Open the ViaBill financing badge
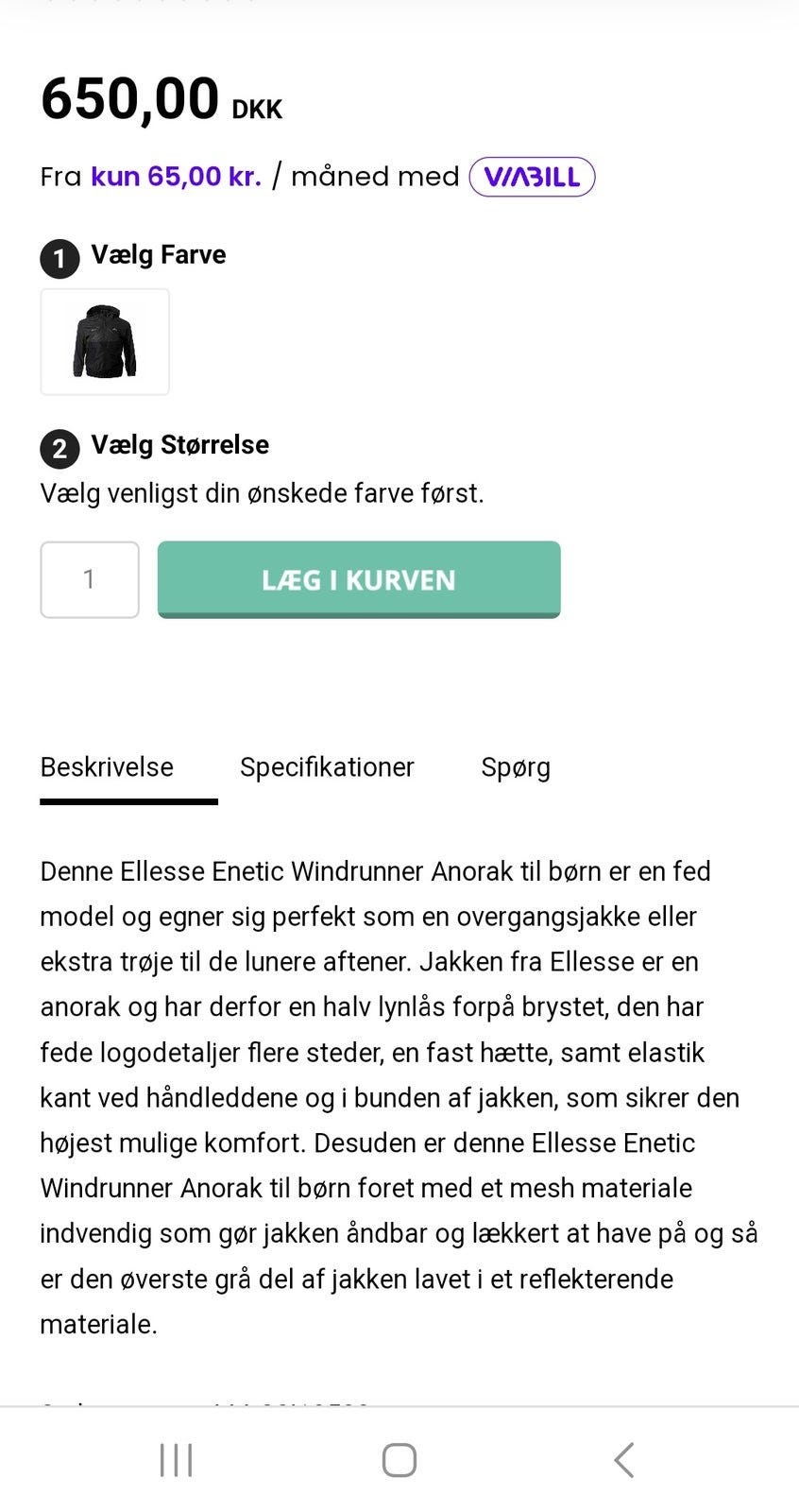799x1512 pixels. (532, 176)
